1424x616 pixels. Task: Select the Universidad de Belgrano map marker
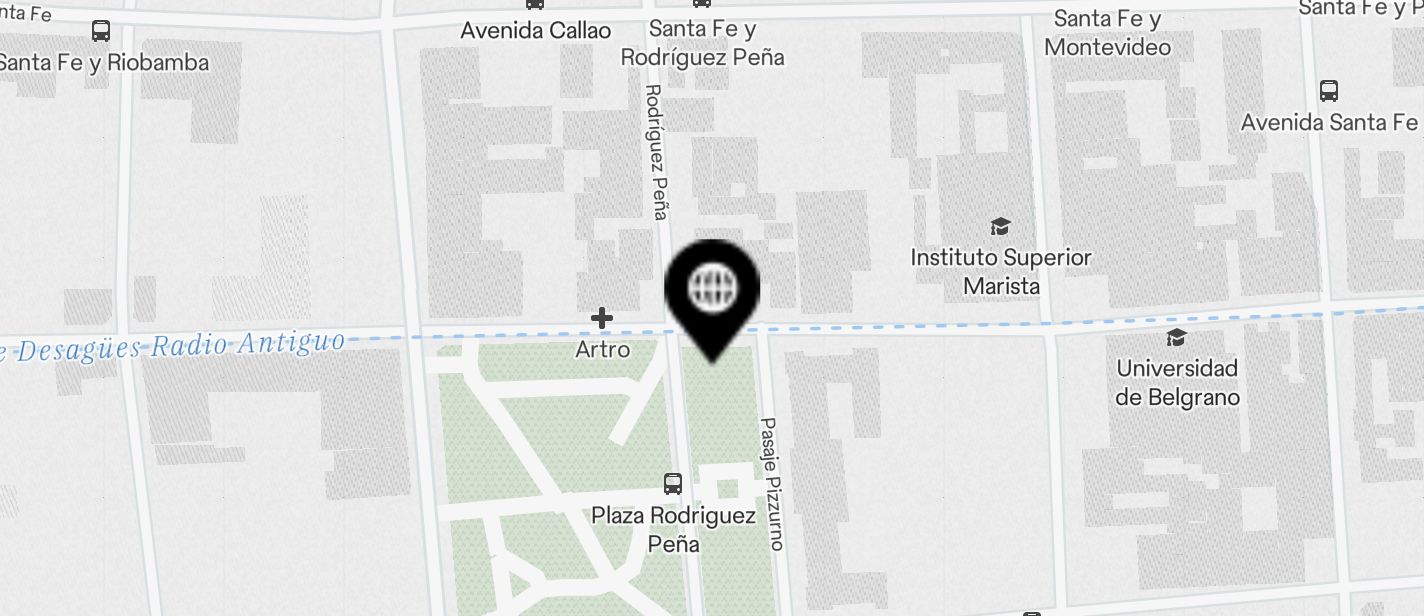pyautogui.click(x=1176, y=338)
